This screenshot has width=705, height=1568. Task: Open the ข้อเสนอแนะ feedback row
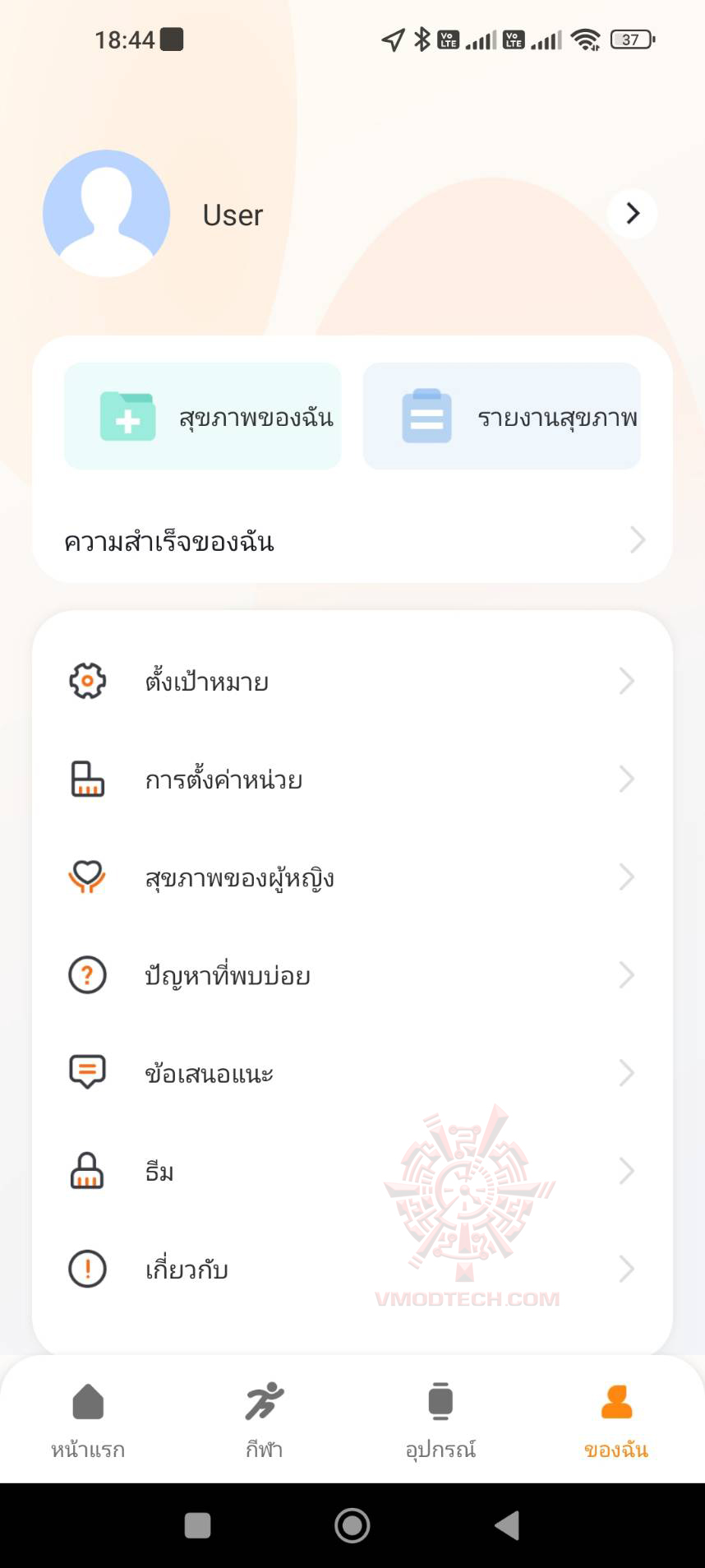[x=352, y=1073]
